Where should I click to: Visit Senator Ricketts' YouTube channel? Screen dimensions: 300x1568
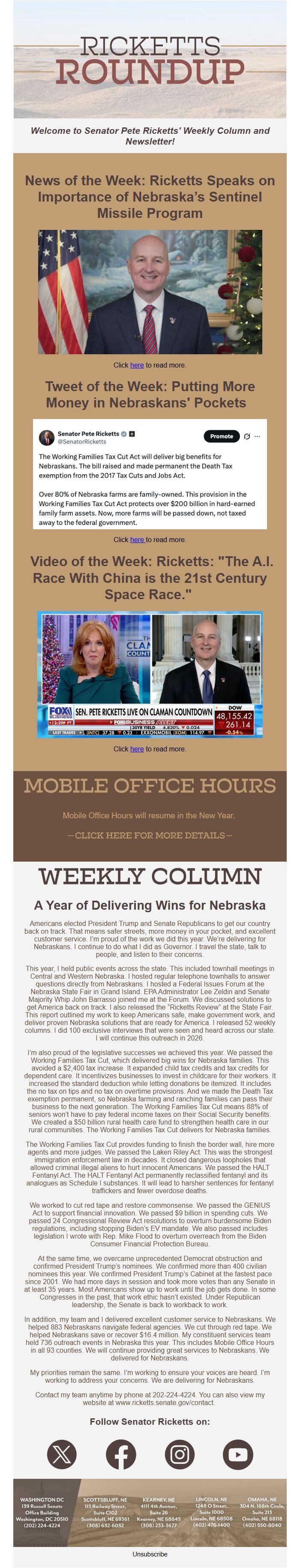pos(238,1454)
